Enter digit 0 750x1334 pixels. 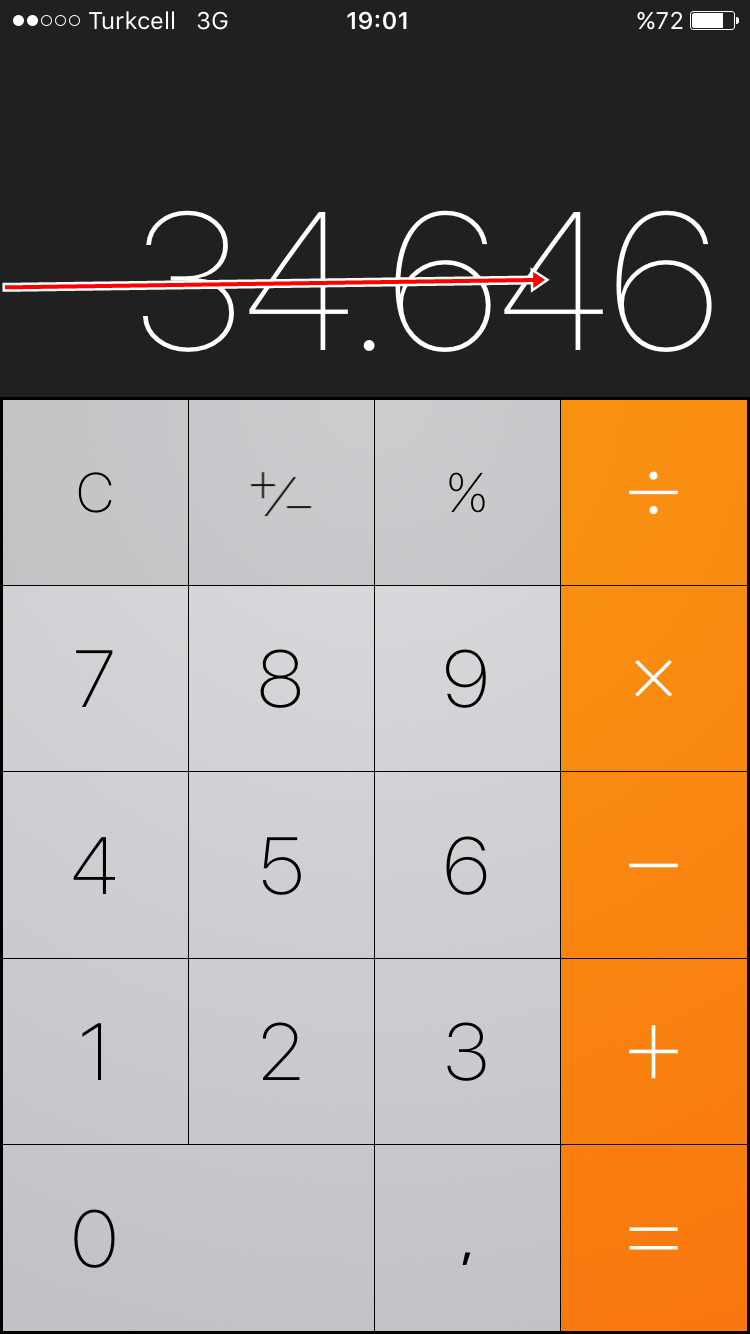pos(188,1238)
